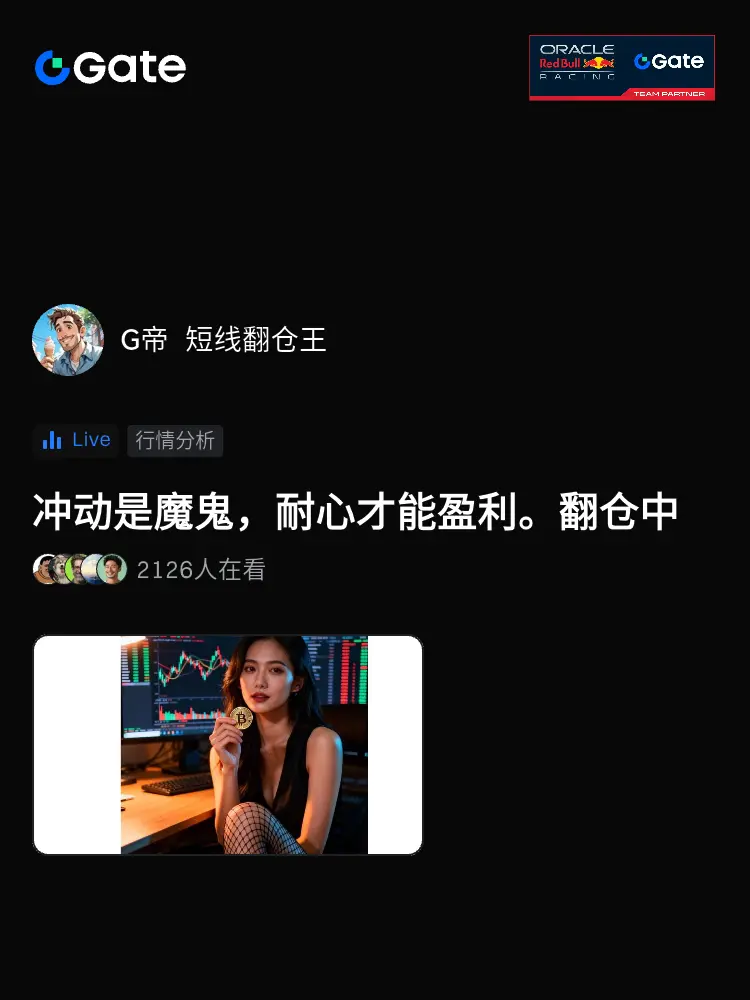The height and width of the screenshot is (1000, 750).
Task: Enable the 行情分析 category filter
Action: 175,440
